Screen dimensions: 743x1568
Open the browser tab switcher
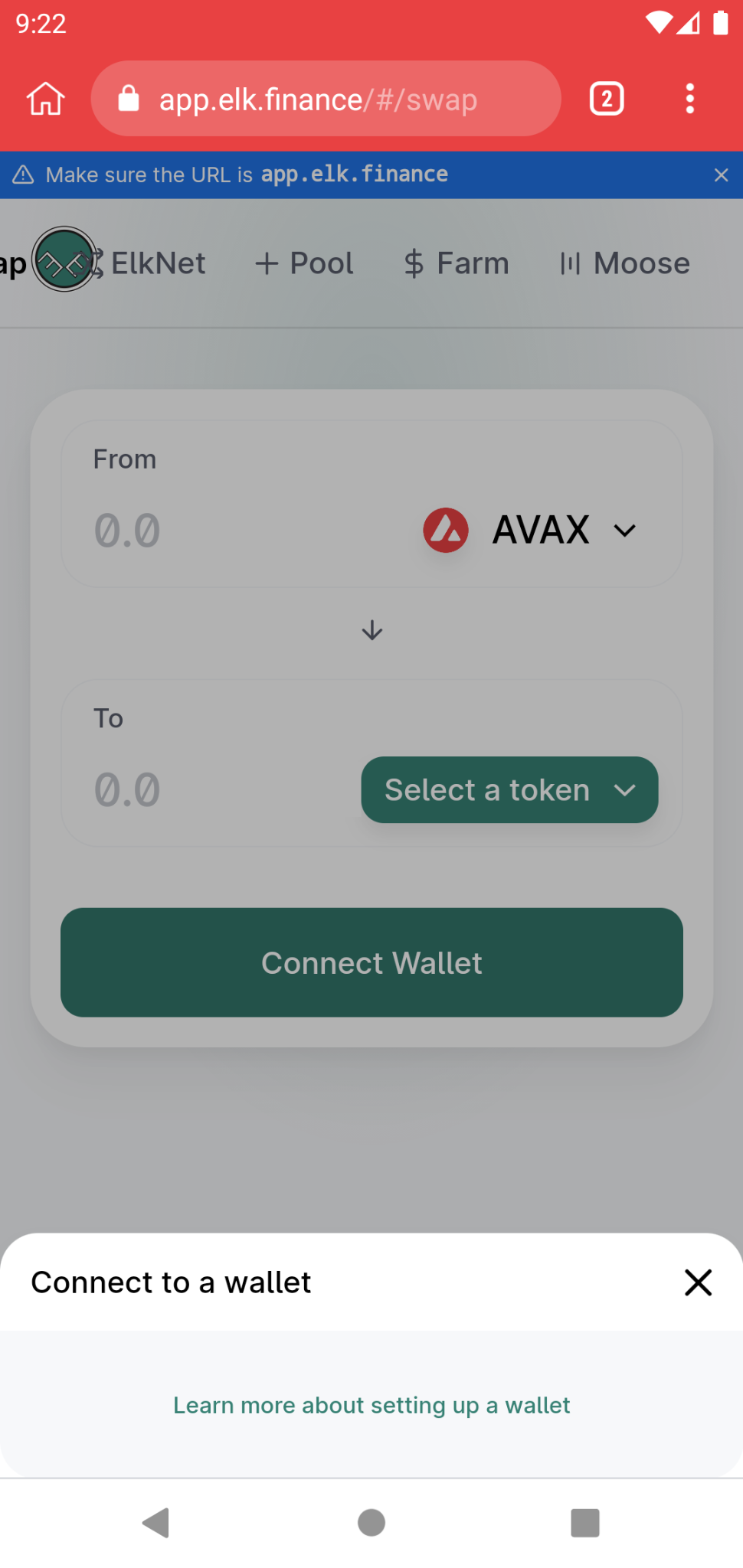click(x=607, y=99)
